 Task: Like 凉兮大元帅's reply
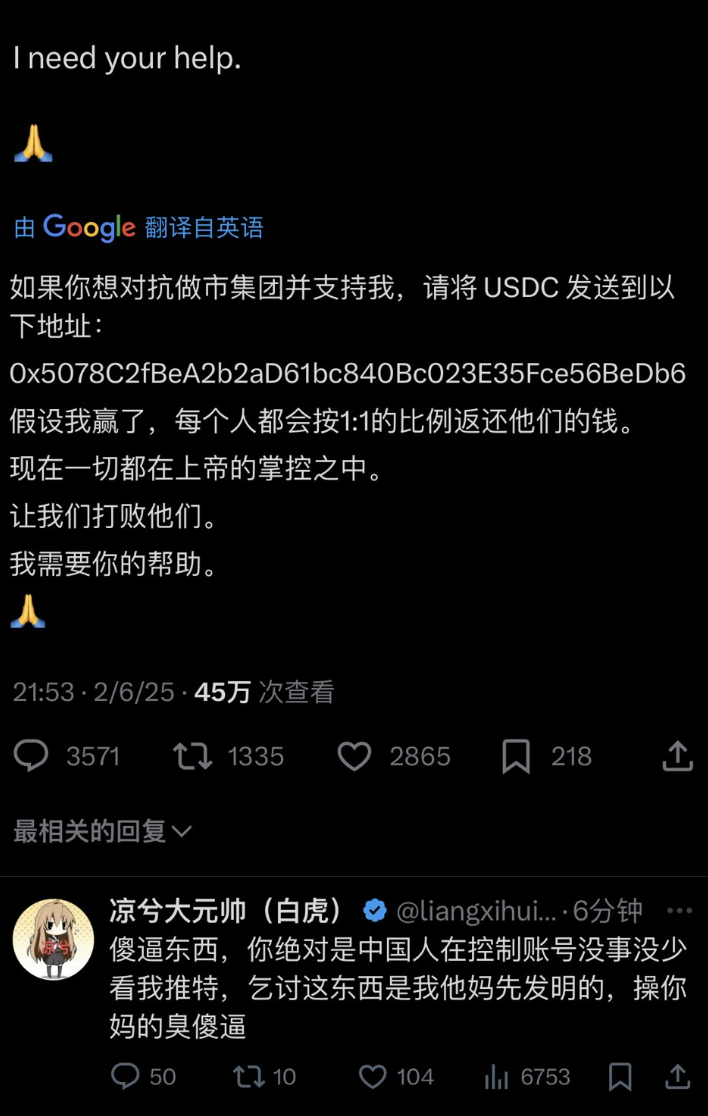(373, 1076)
